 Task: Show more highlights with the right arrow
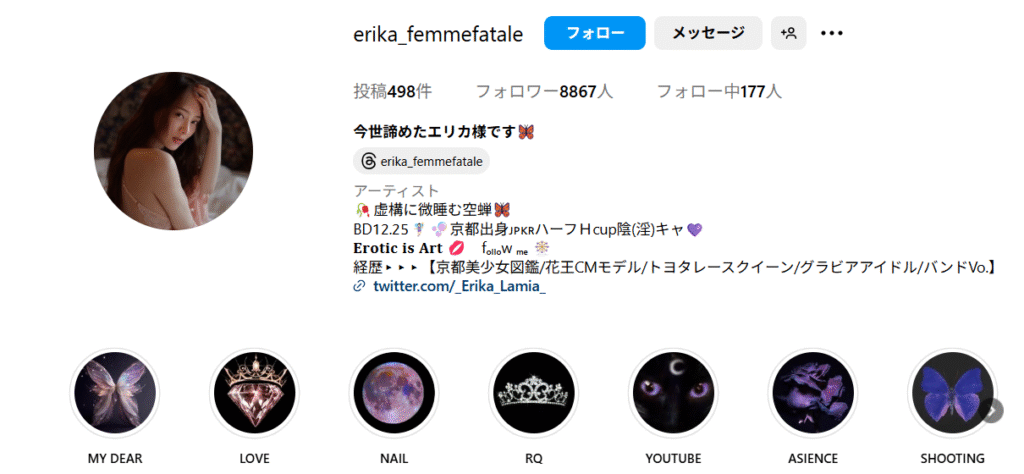coord(991,410)
